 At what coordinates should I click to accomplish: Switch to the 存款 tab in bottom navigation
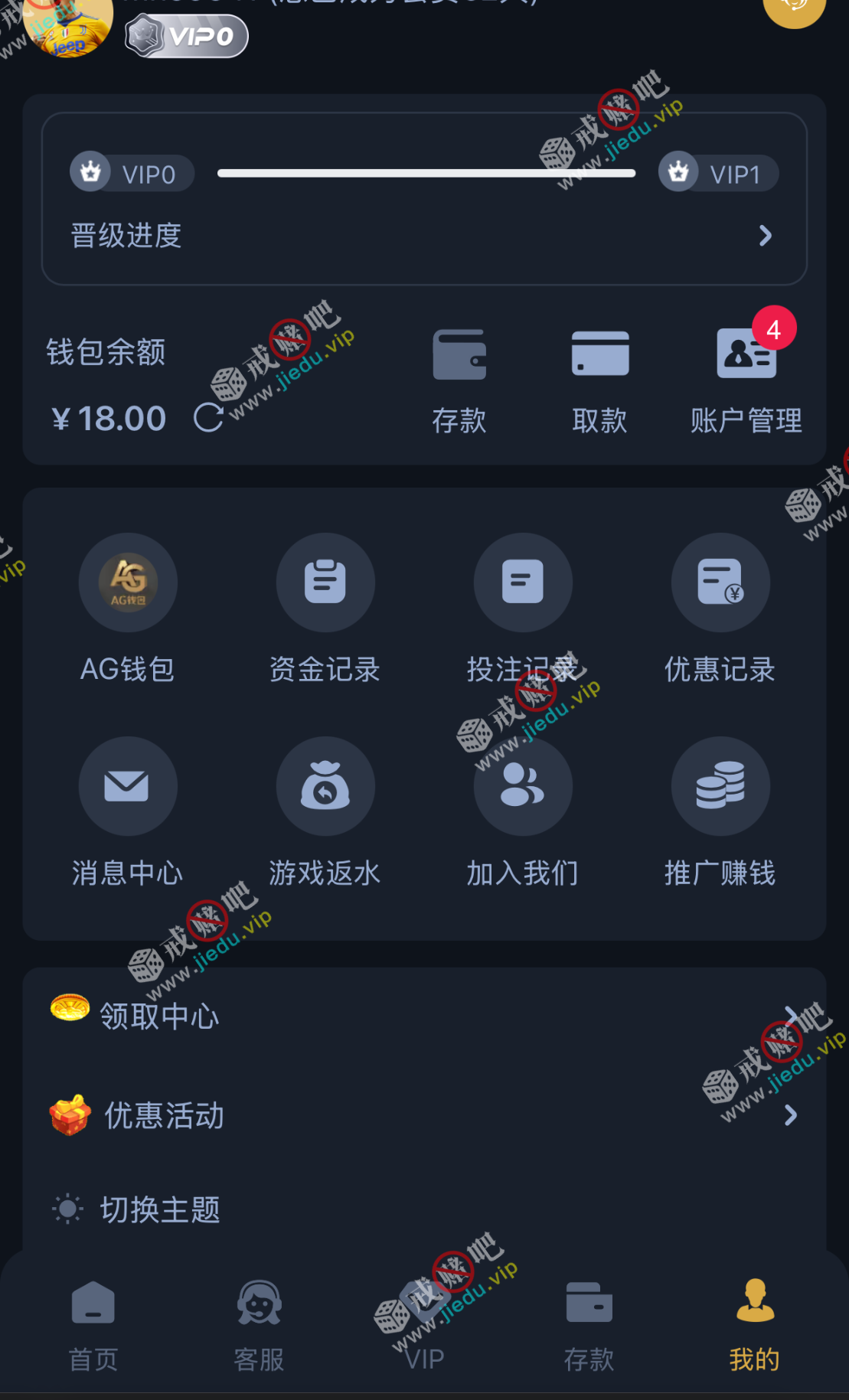[x=589, y=1324]
